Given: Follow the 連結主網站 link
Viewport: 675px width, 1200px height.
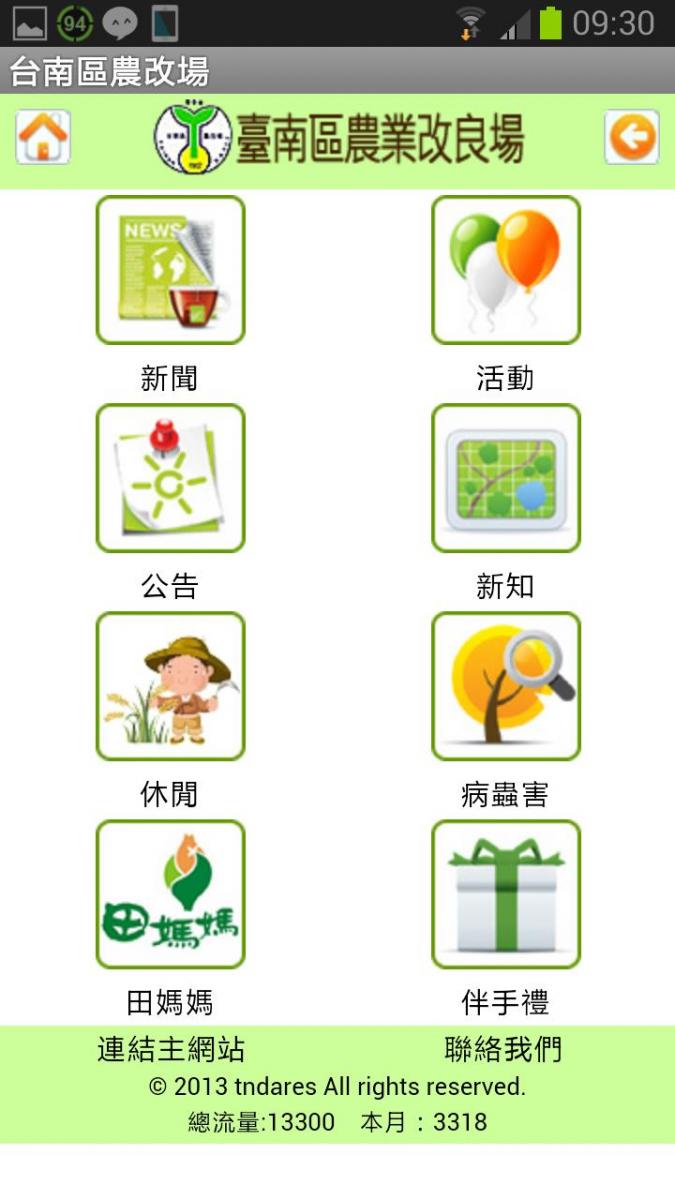Looking at the screenshot, I should (x=171, y=1049).
